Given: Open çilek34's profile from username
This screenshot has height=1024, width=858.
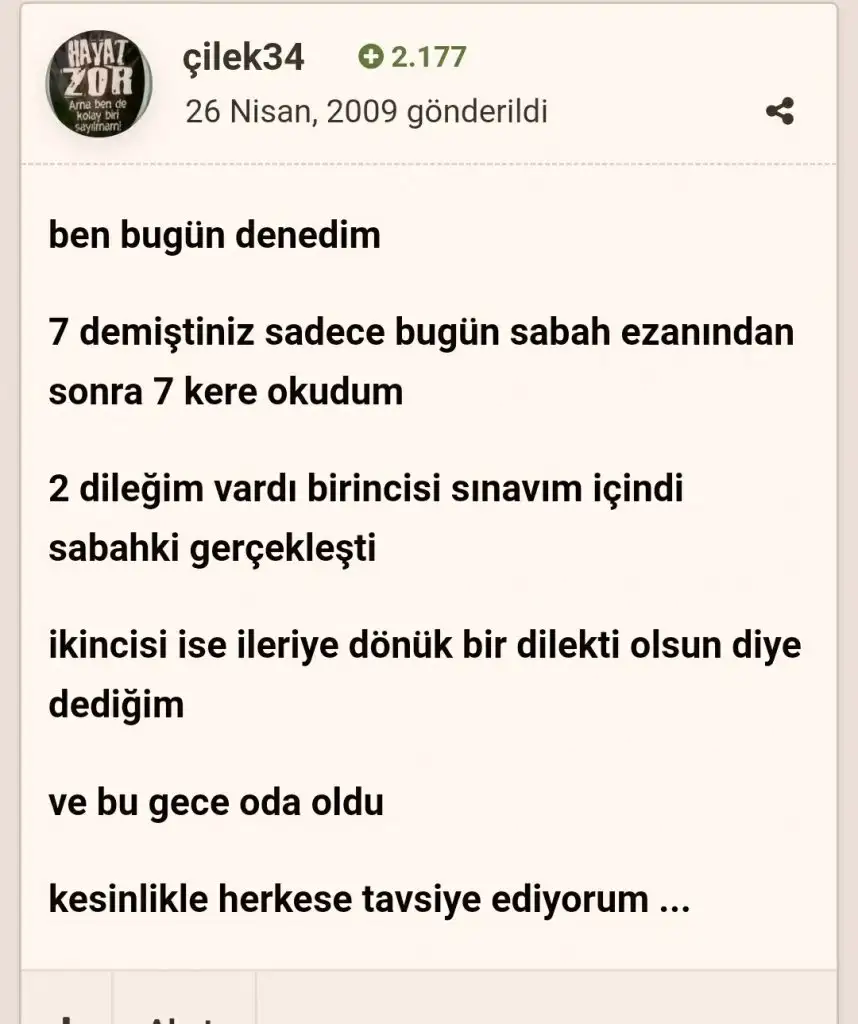Looking at the screenshot, I should [244, 58].
